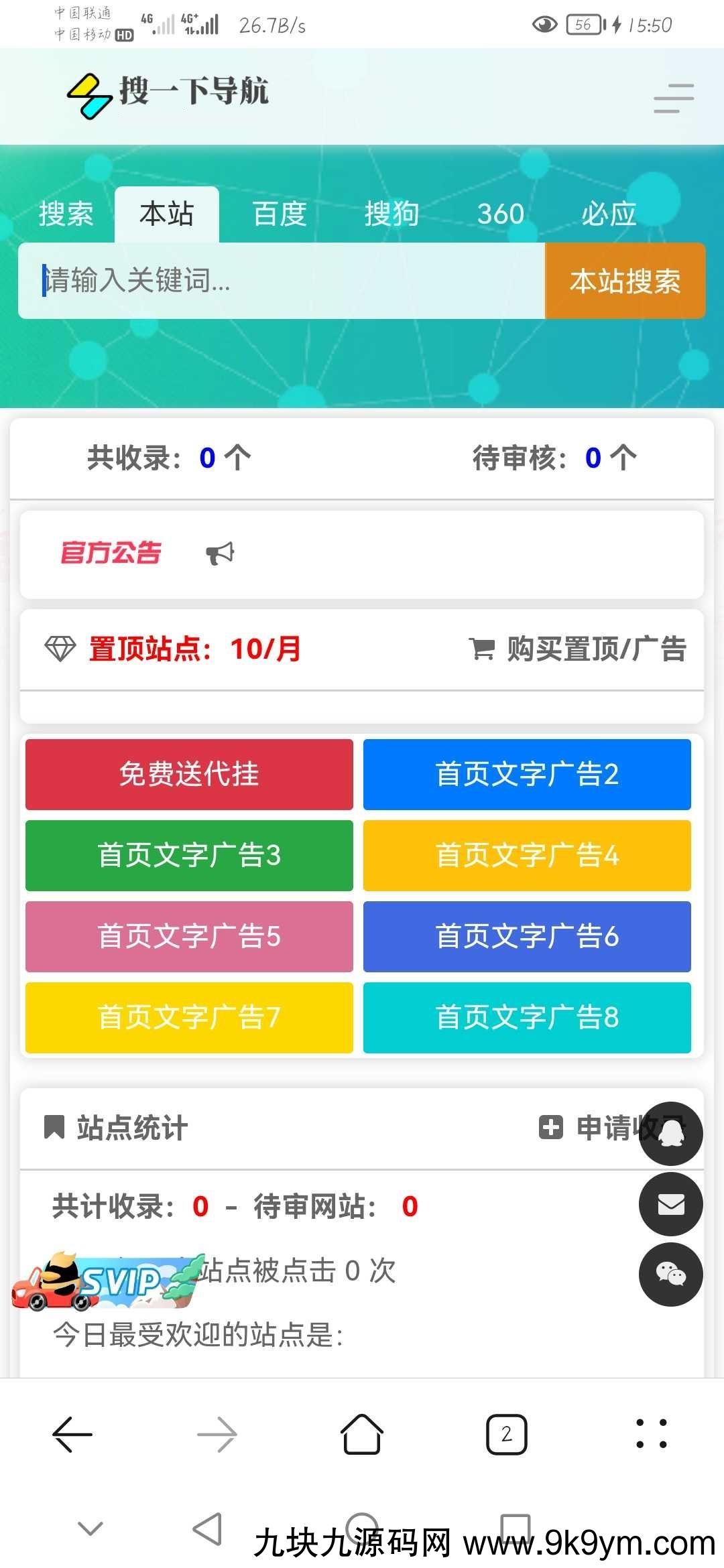The height and width of the screenshot is (1568, 724).
Task: Switch to the 360 search tab
Action: click(x=500, y=214)
